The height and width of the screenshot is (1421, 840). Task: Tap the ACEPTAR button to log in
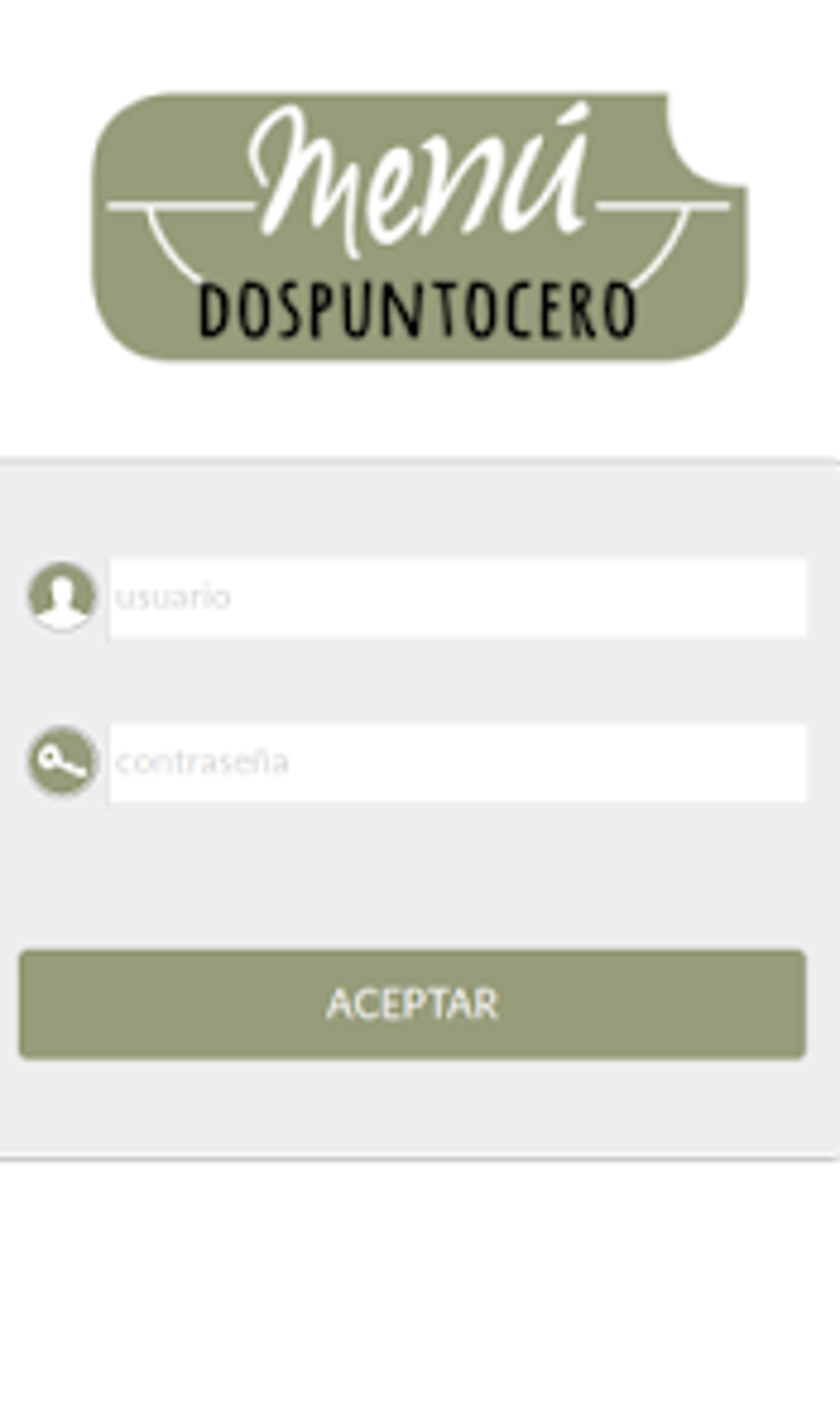[413, 1004]
